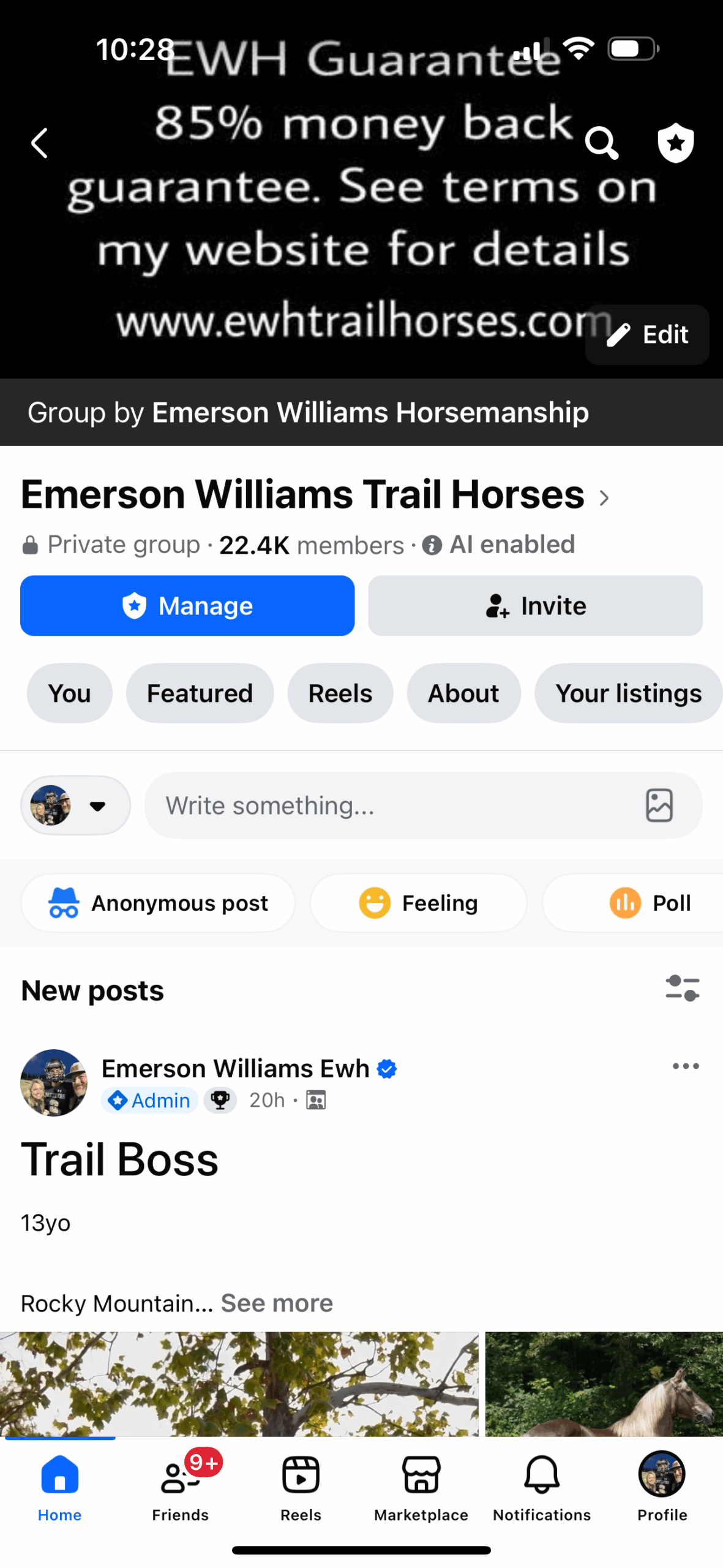The image size is (723, 1568).
Task: Expand the posting identity dropdown
Action: click(x=76, y=805)
